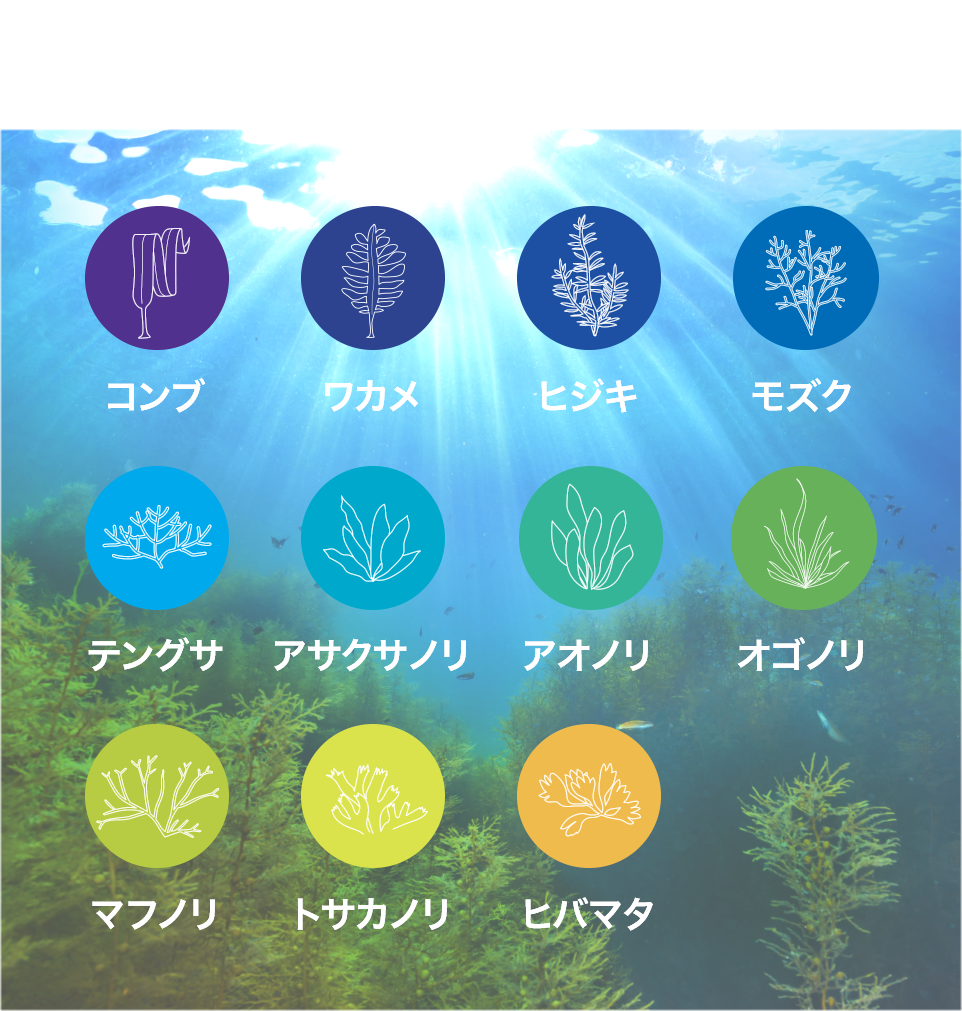The image size is (962, 1011).
Task: Open the オゴノリ seaweed item
Action: click(804, 538)
